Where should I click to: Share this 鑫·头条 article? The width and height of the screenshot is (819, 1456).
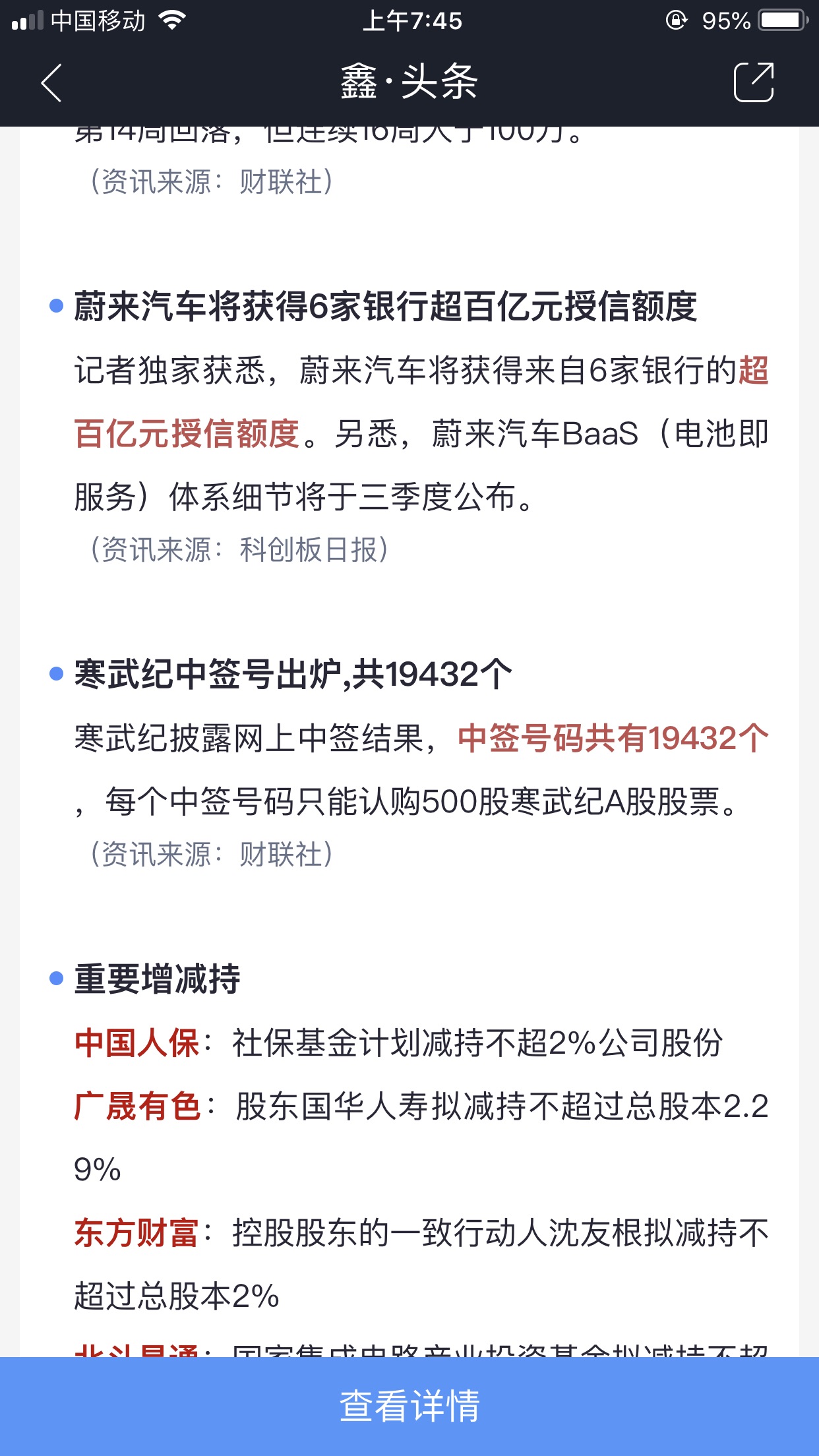coord(754,82)
